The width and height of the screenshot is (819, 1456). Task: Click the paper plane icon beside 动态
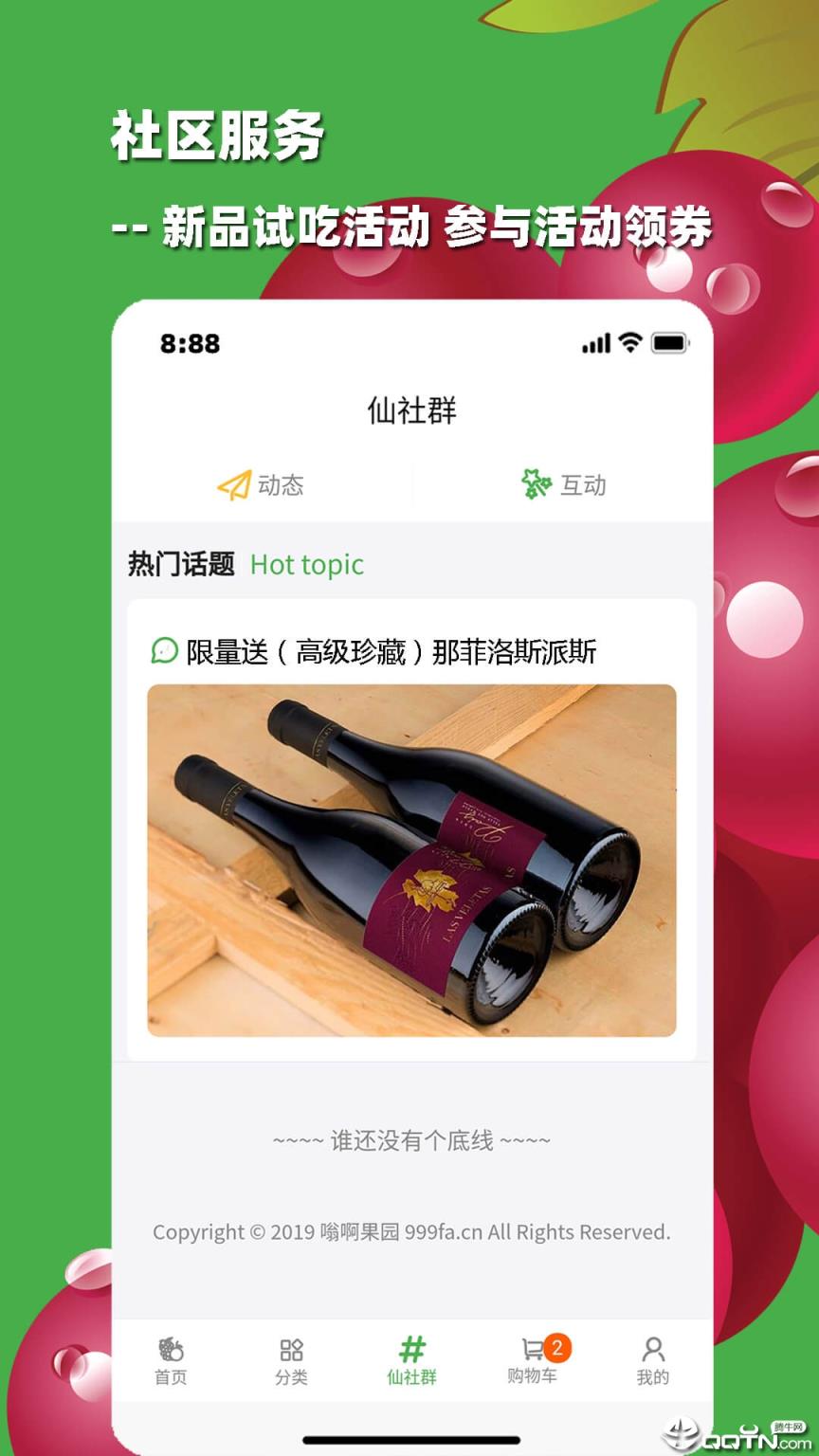[x=233, y=484]
